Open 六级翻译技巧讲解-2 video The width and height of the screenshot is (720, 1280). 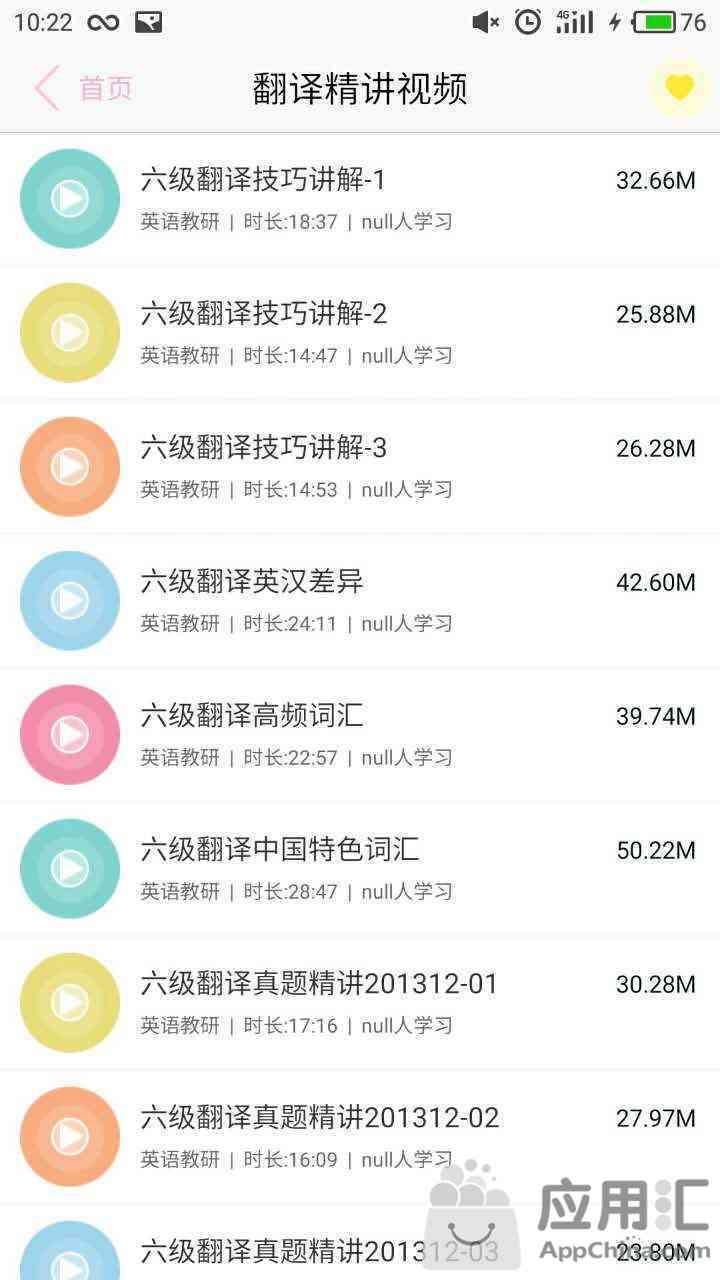[262, 315]
